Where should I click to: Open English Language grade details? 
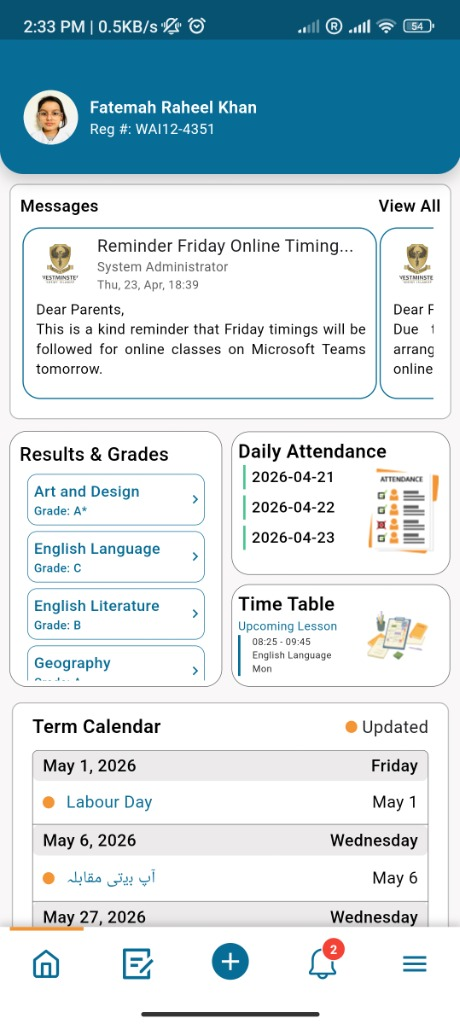pos(116,557)
